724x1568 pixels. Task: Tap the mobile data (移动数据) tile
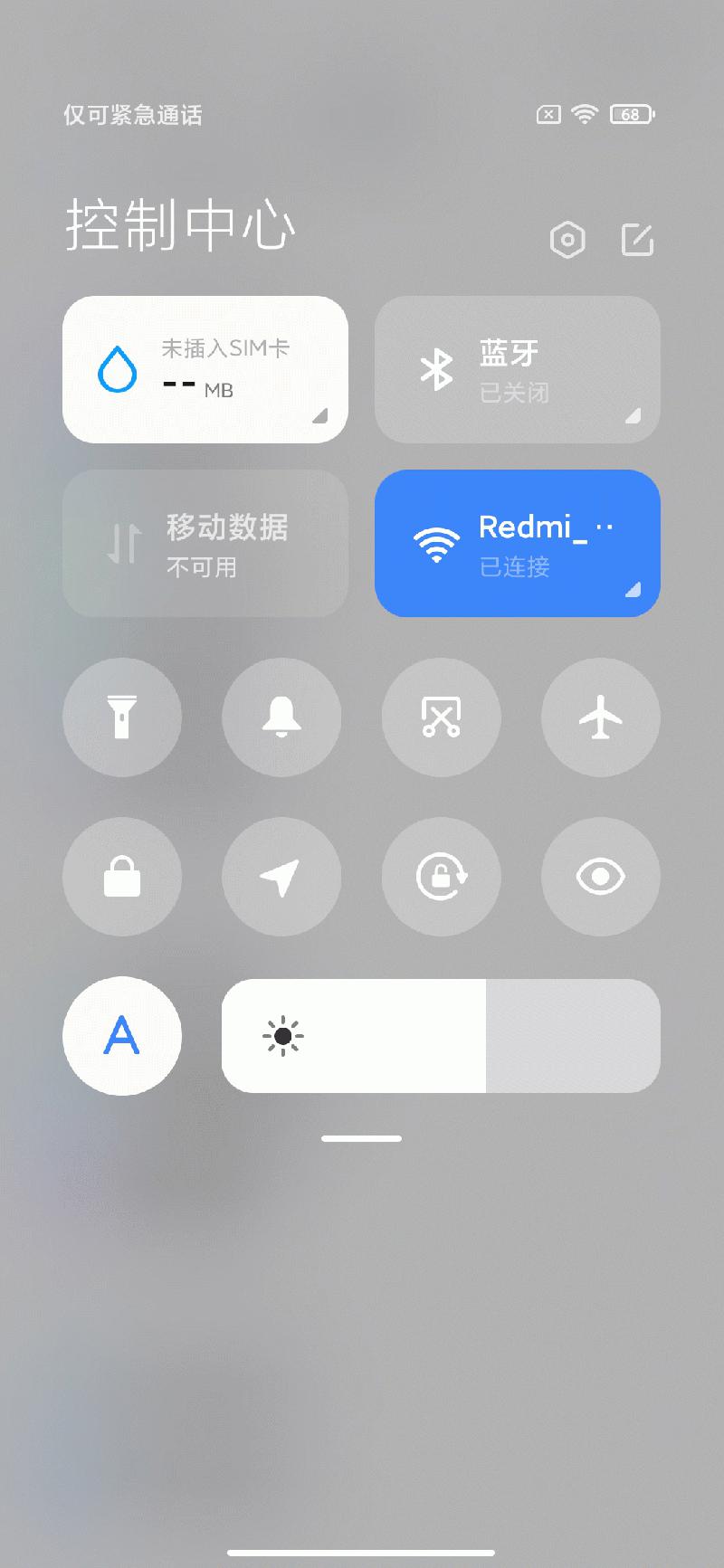coord(205,543)
